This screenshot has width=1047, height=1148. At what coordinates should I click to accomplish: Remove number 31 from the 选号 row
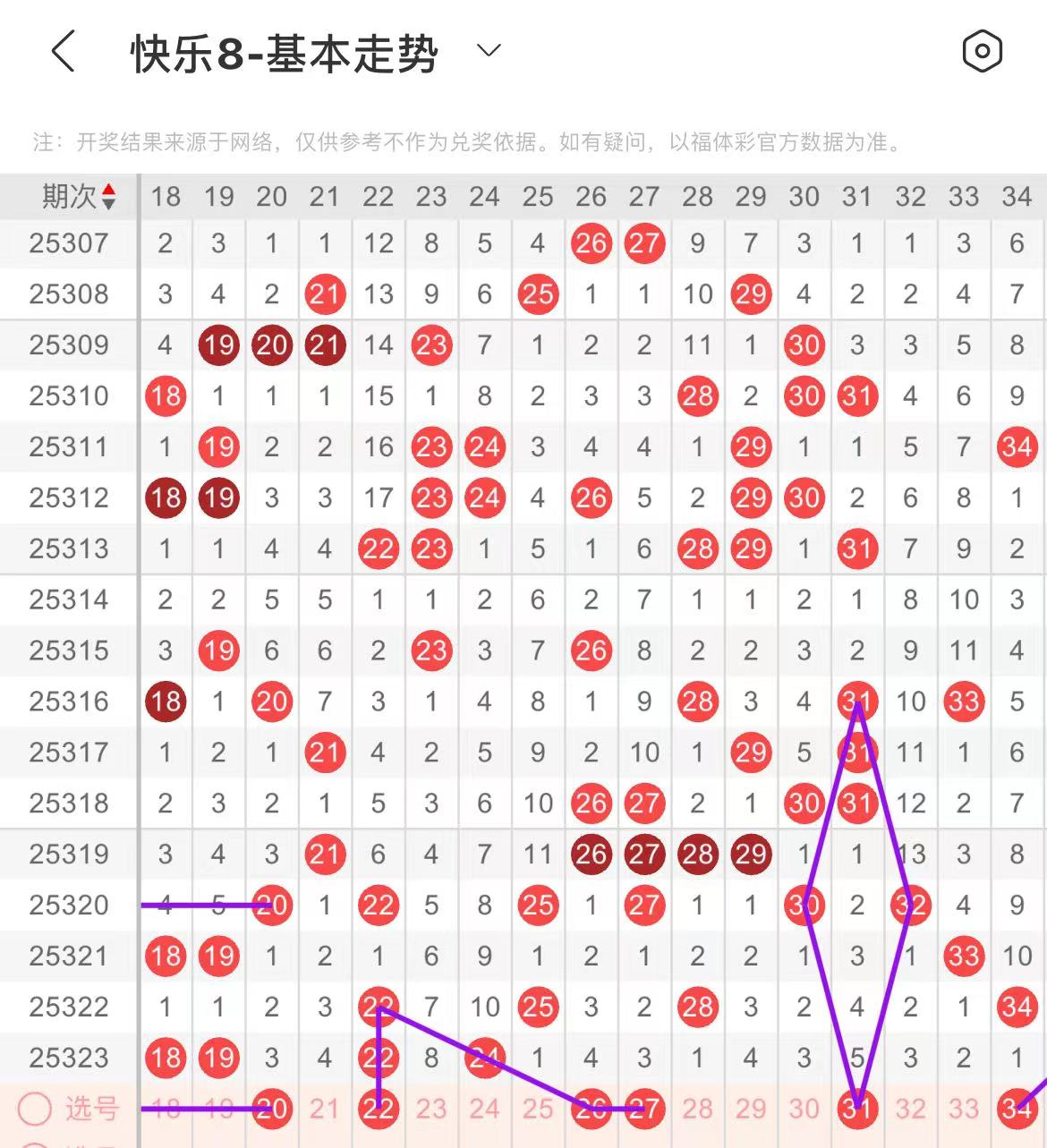(857, 1110)
